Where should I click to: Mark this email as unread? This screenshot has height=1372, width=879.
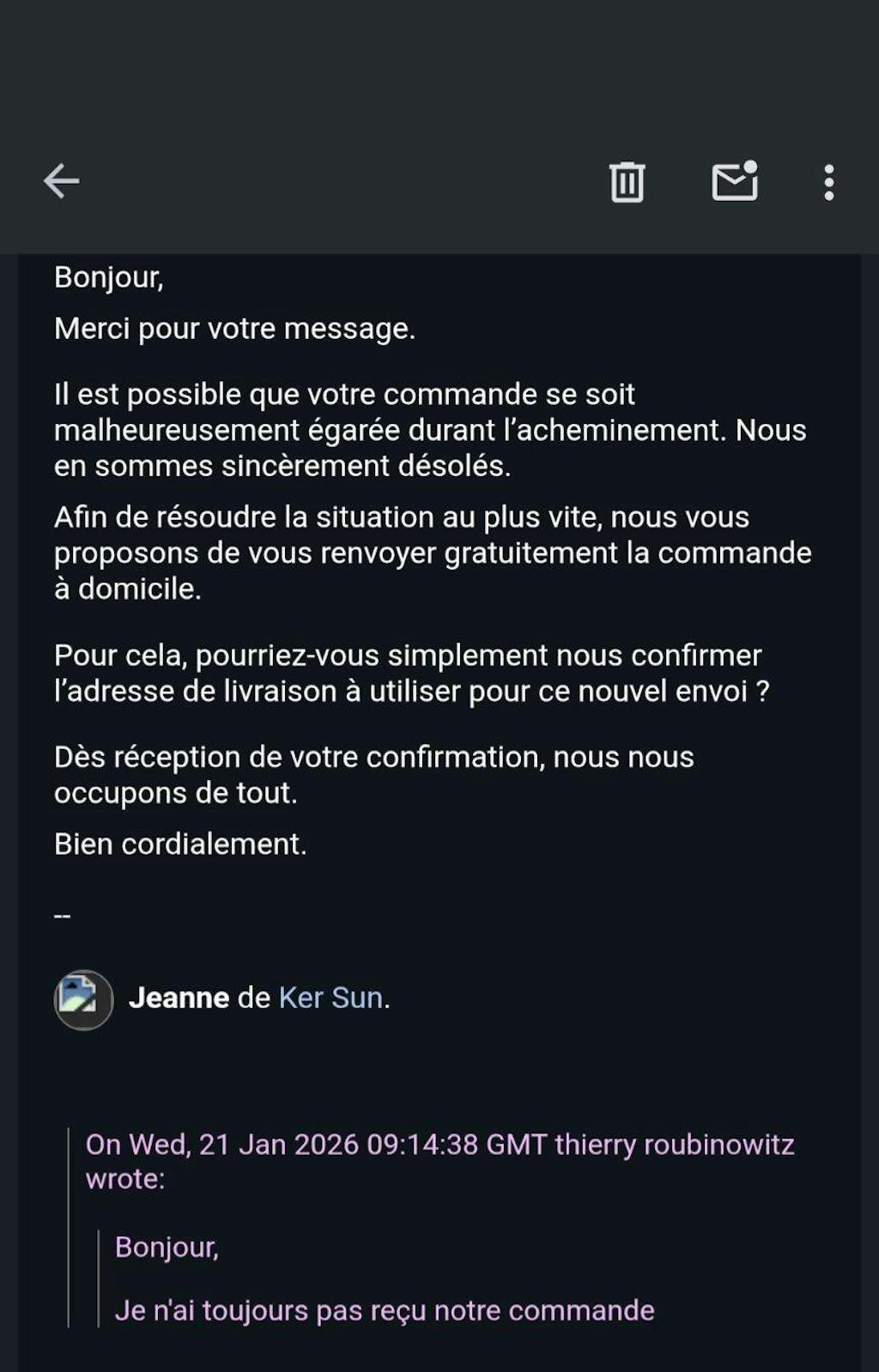(735, 181)
